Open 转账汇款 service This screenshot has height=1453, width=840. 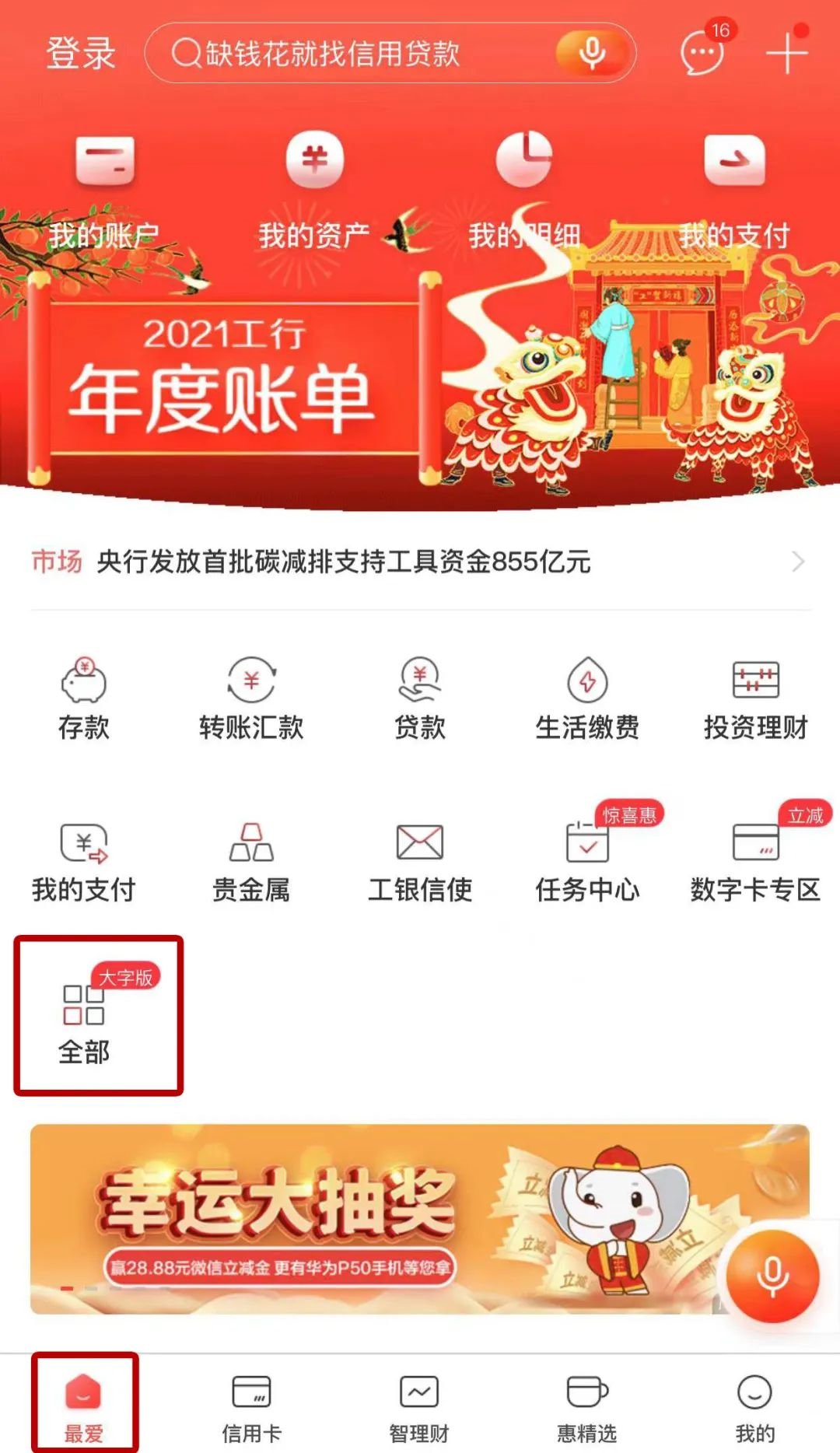pyautogui.click(x=251, y=698)
